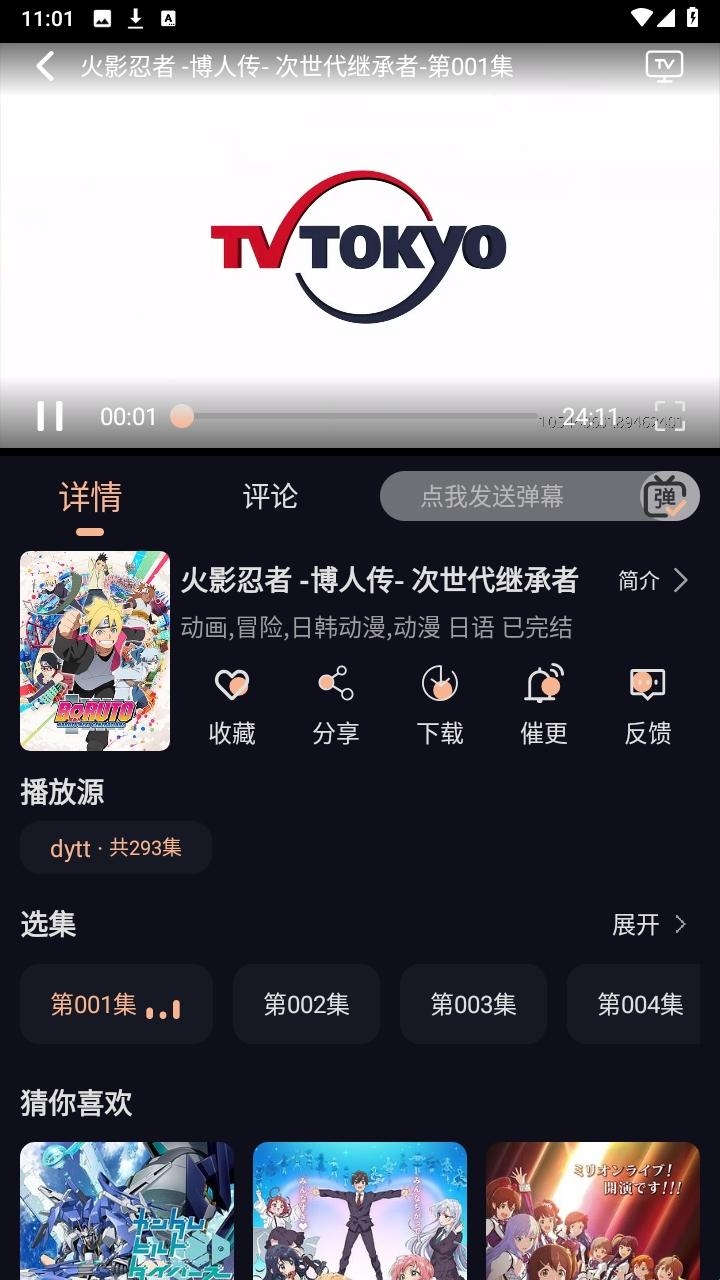Switch to the 评论 tab
This screenshot has height=1280, width=720.
coord(270,497)
